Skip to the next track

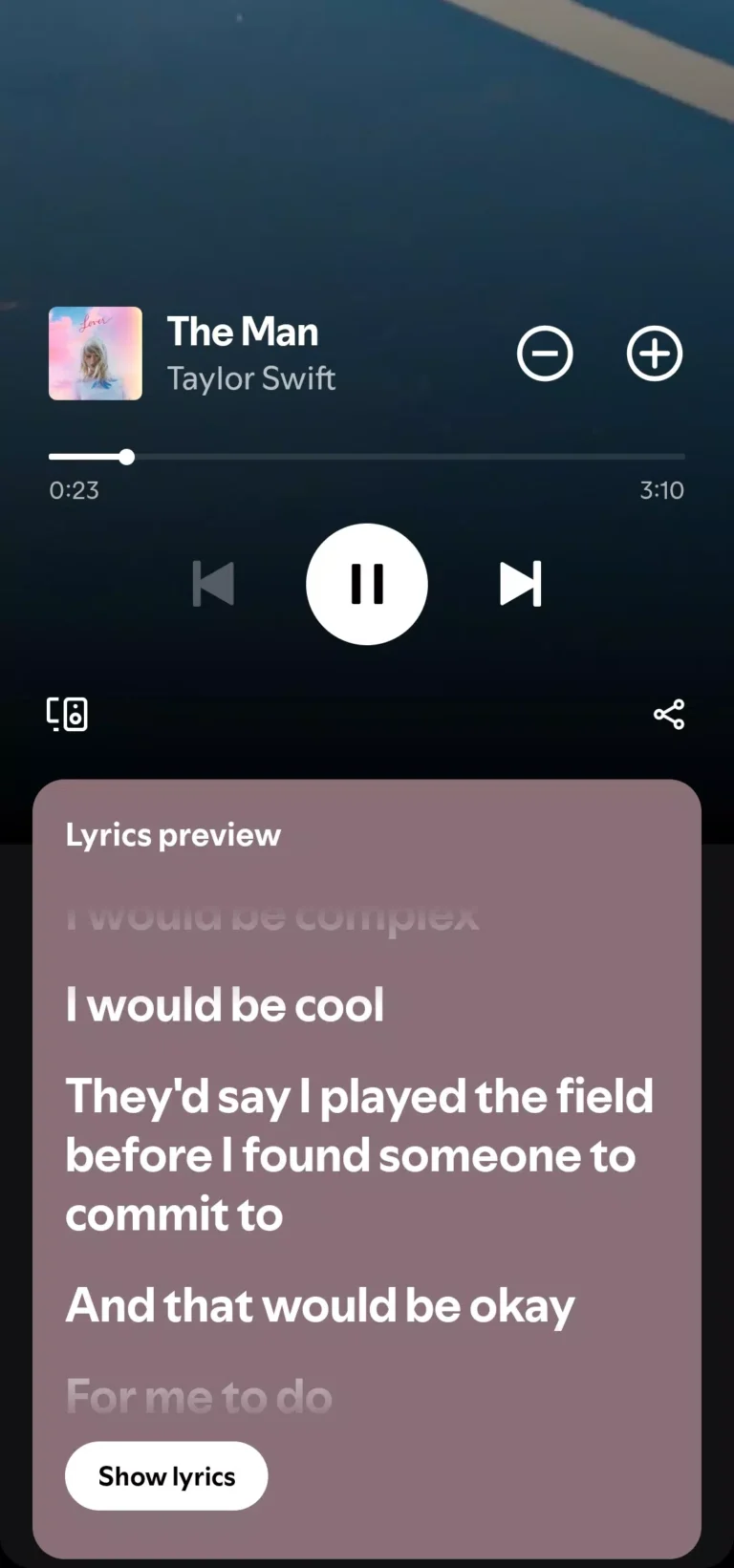point(521,584)
